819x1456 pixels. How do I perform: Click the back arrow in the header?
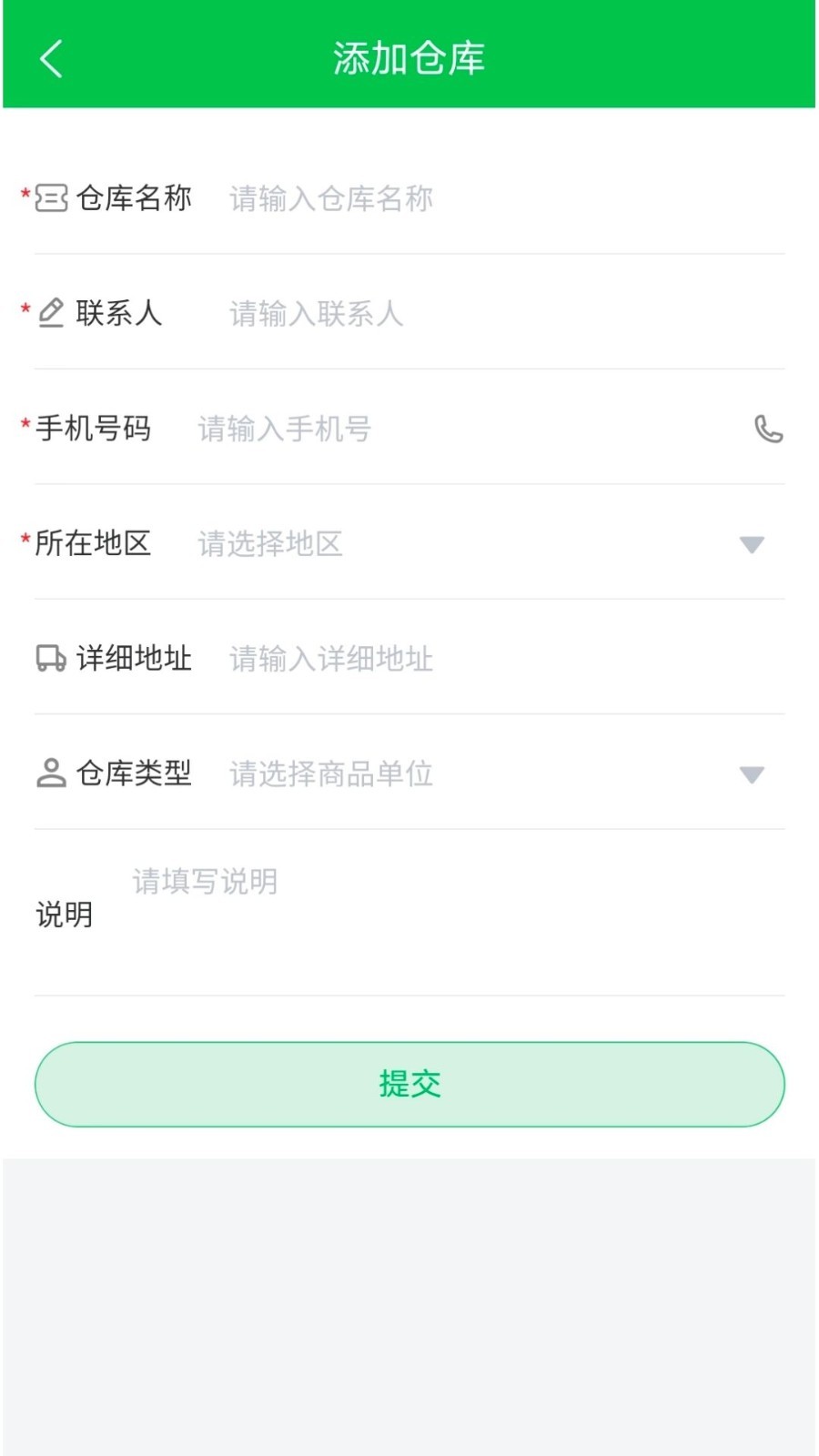click(50, 57)
